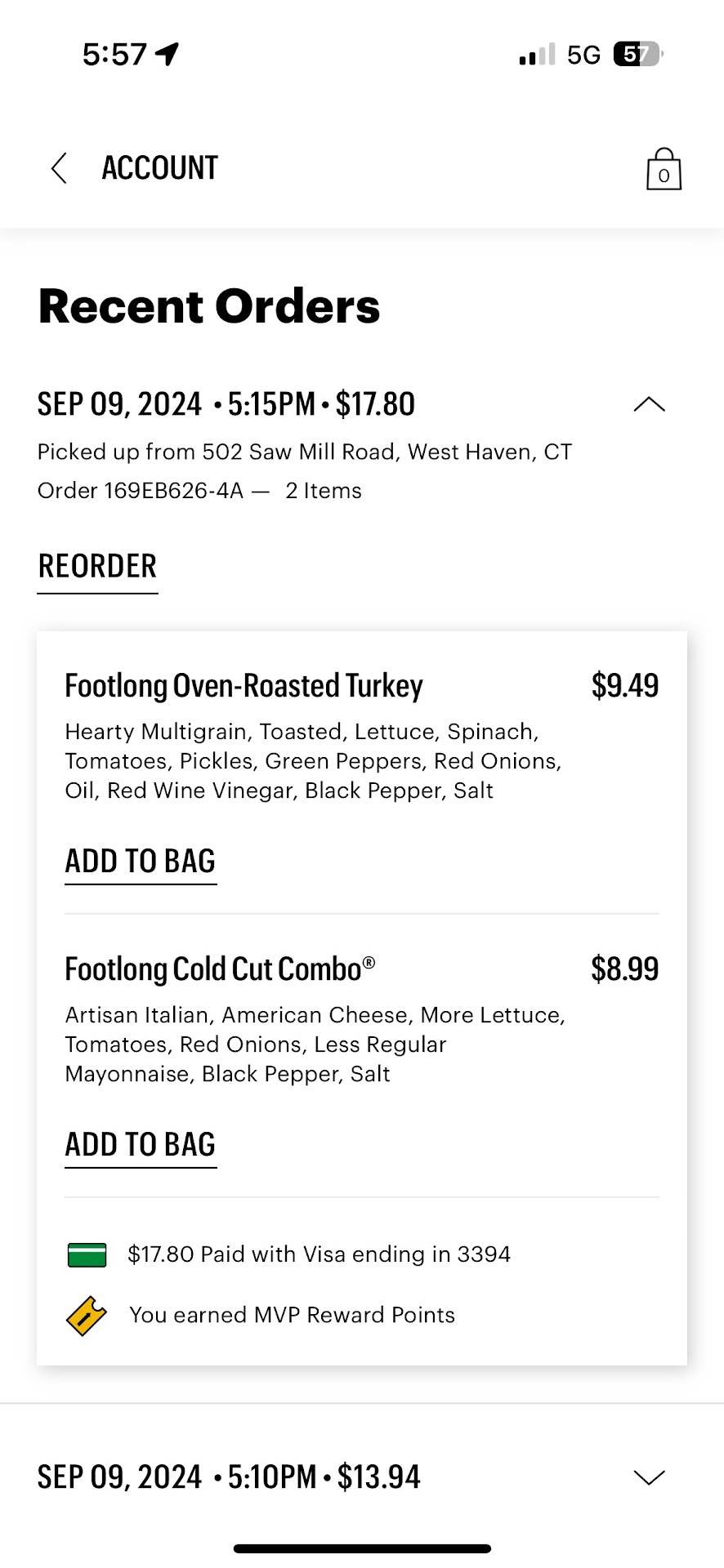724x1568 pixels.
Task: Add Footlong Cold Cut Combo to bag
Action: coord(141,1145)
